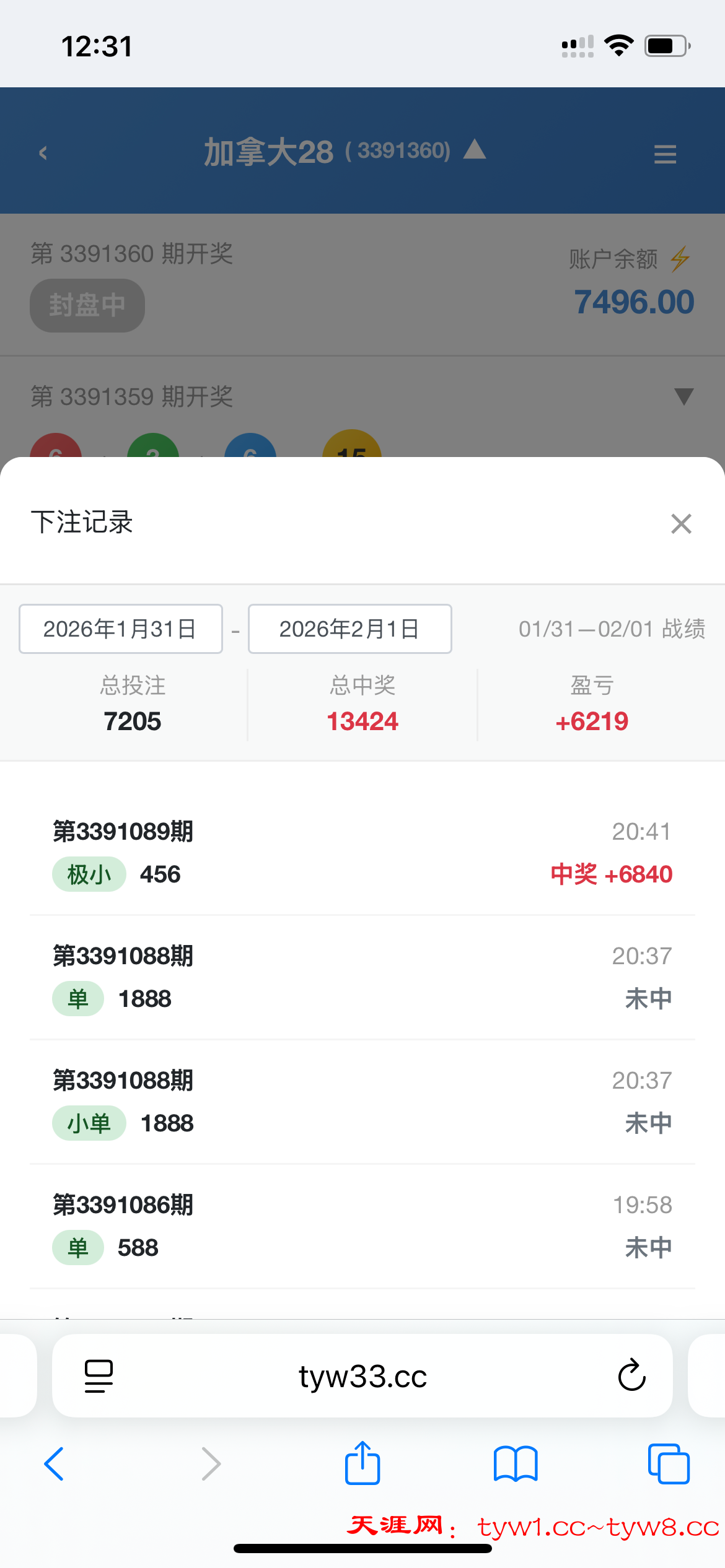The width and height of the screenshot is (725, 1568).
Task: Open Safari bookmarks
Action: pyautogui.click(x=516, y=1464)
